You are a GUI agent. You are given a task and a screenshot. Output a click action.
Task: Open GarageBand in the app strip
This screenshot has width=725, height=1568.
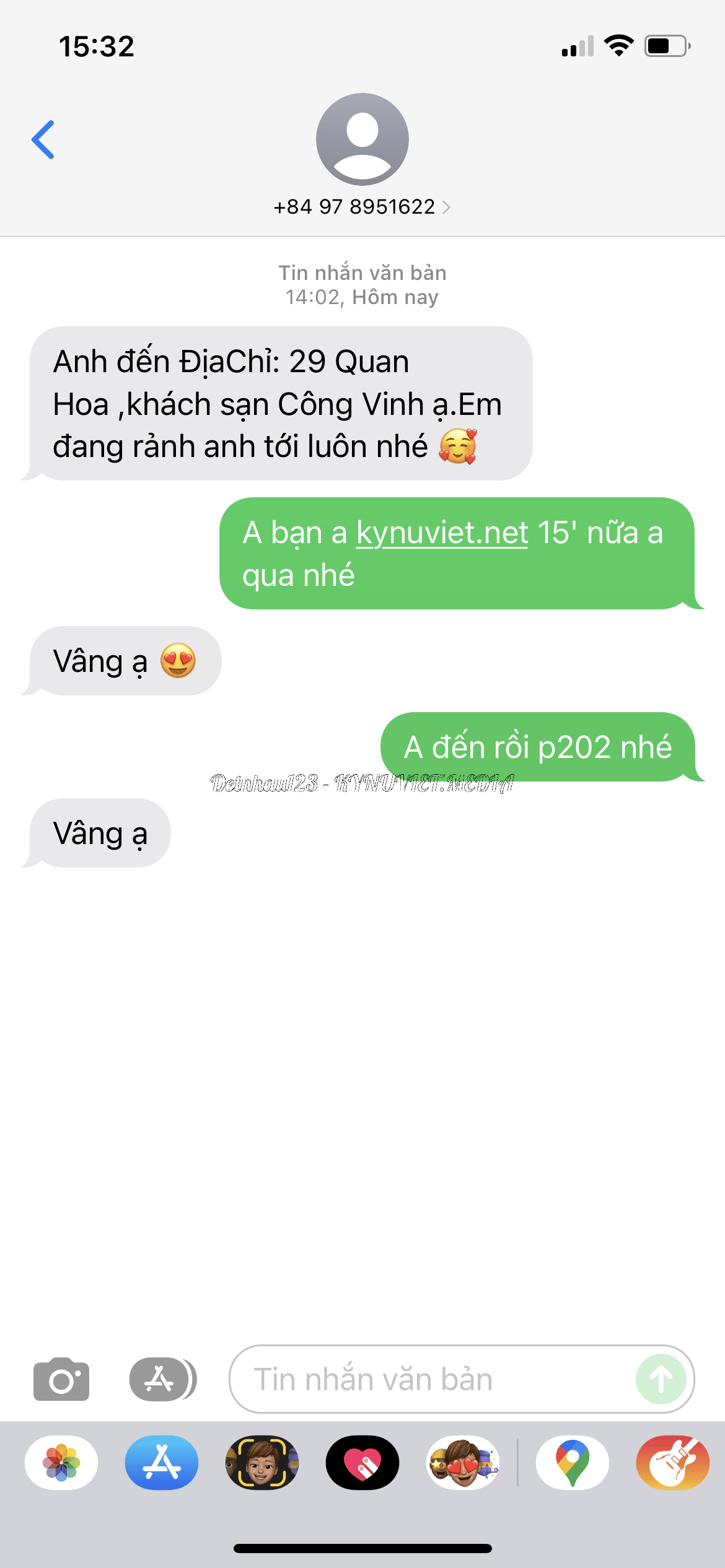pyautogui.click(x=673, y=1463)
